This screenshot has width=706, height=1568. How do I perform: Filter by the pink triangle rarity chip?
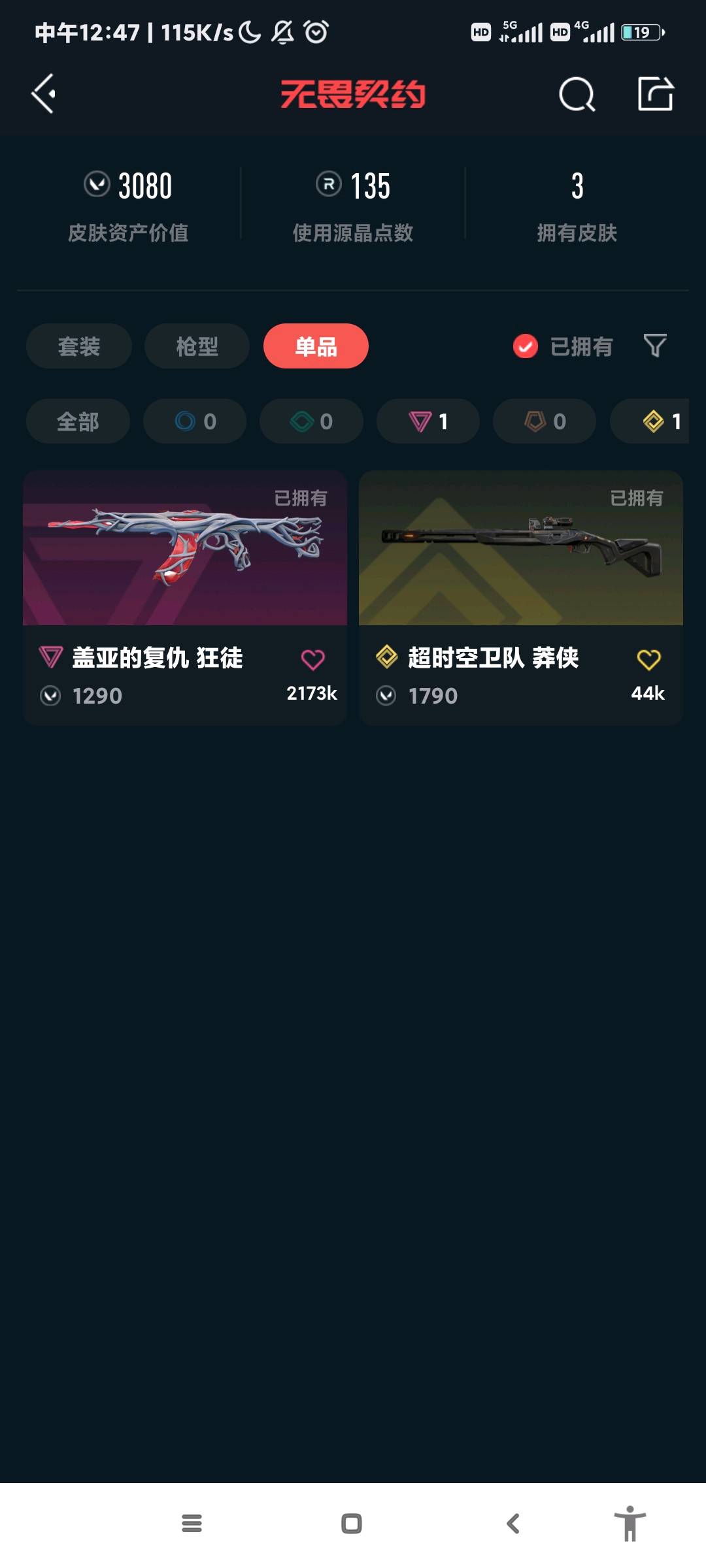tap(428, 421)
